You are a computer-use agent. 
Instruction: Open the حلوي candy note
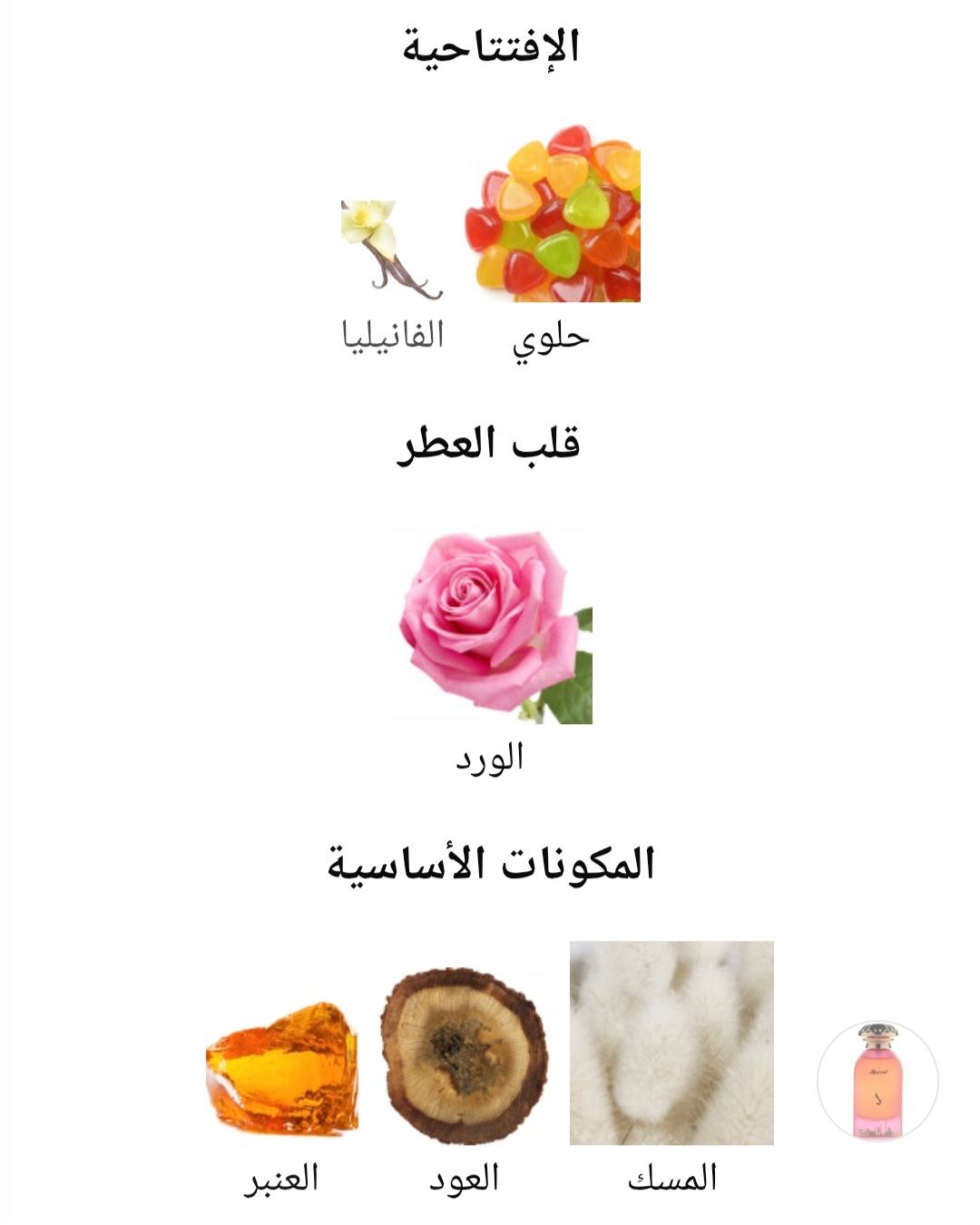(x=552, y=216)
